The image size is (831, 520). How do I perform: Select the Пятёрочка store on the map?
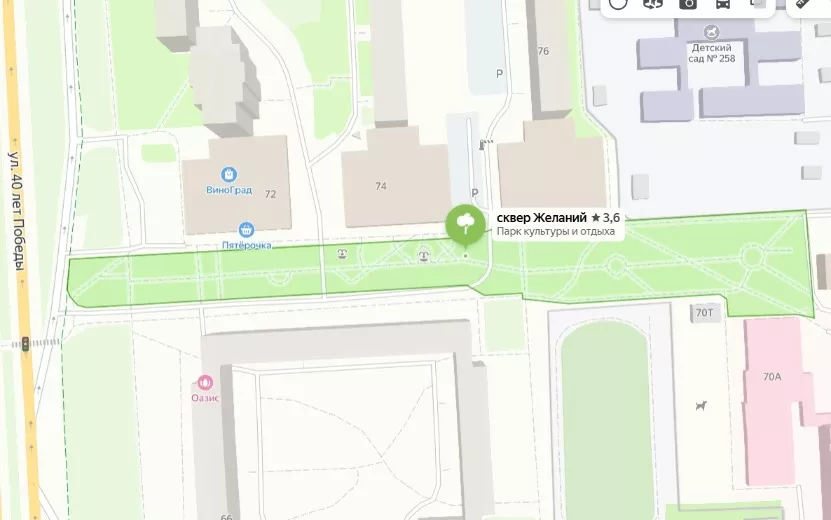(x=246, y=244)
